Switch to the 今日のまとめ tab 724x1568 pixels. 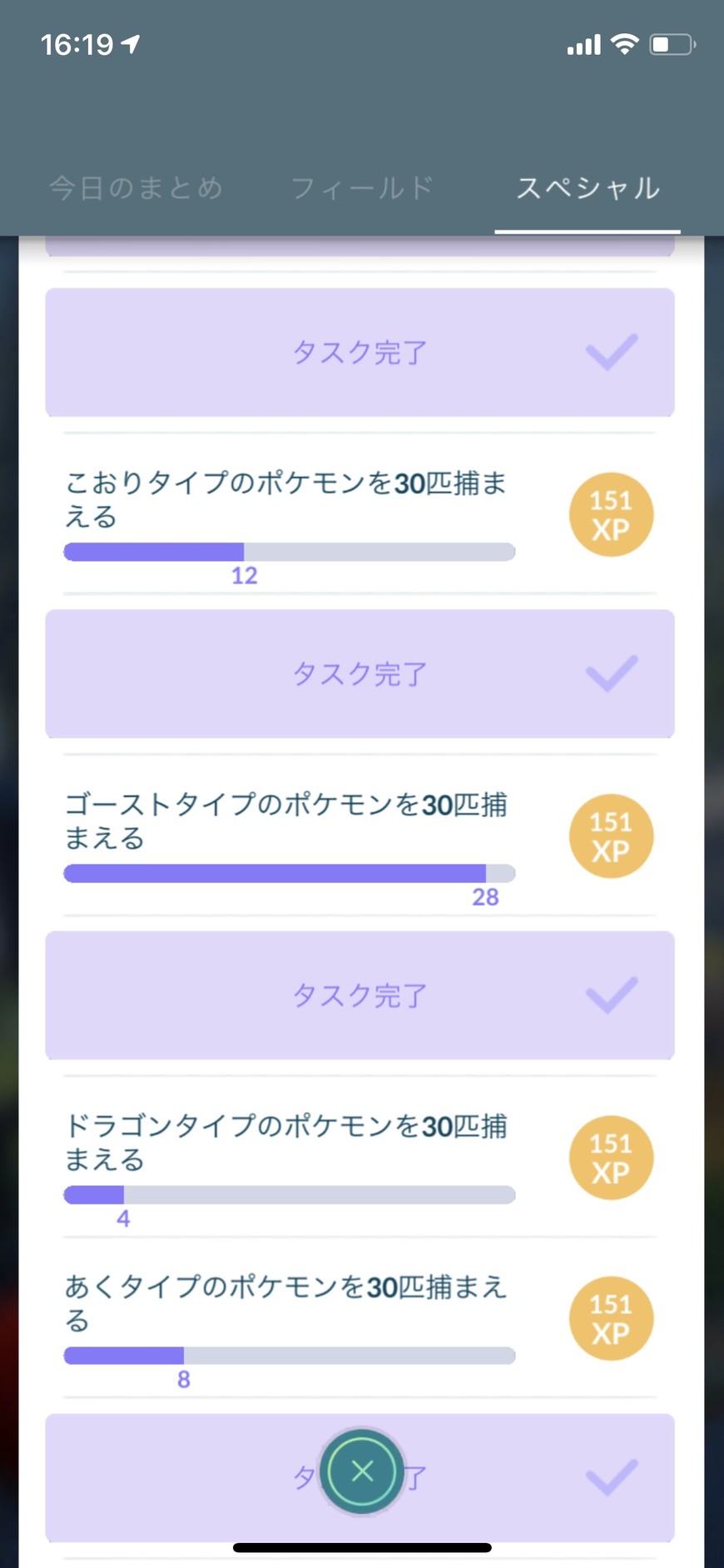point(136,188)
